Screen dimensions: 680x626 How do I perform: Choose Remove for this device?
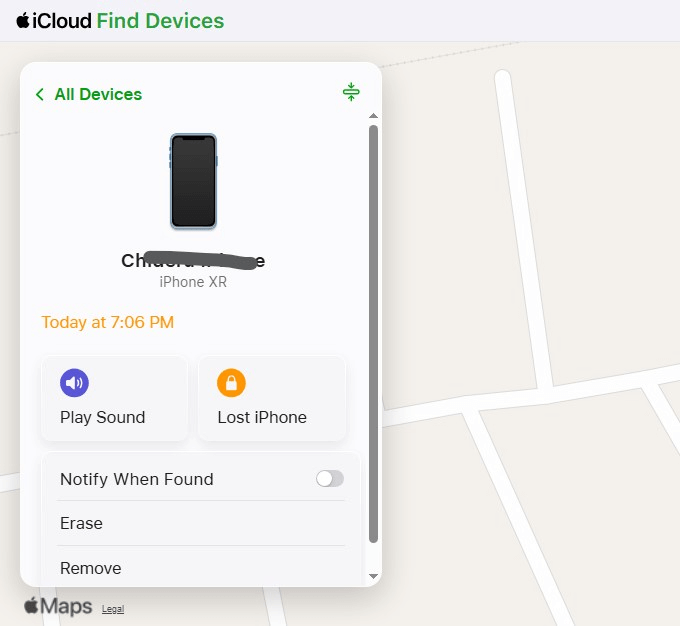(x=91, y=568)
